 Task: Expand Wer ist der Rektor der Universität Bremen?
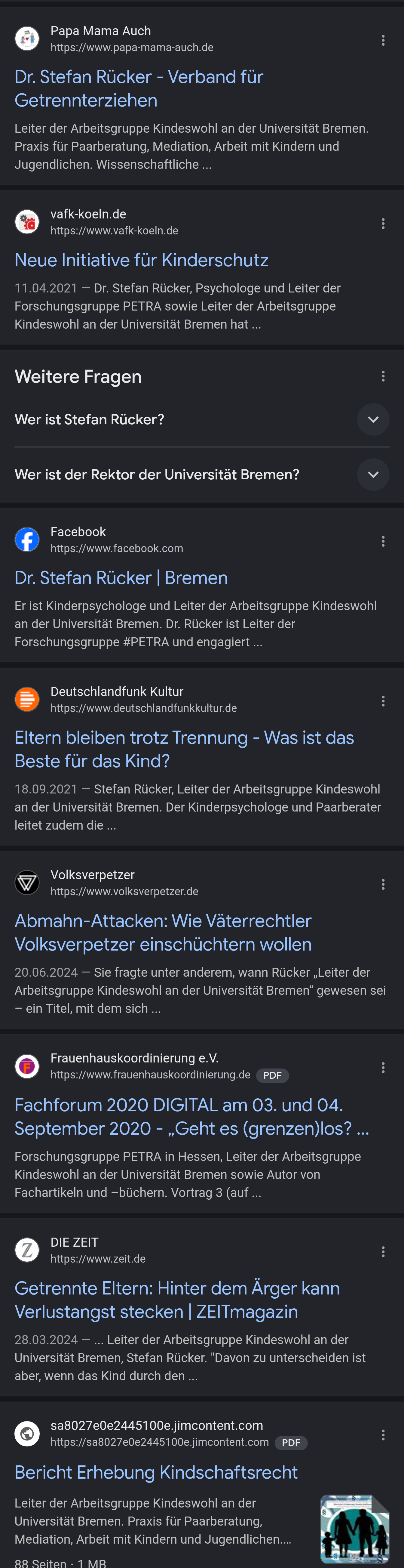373,474
